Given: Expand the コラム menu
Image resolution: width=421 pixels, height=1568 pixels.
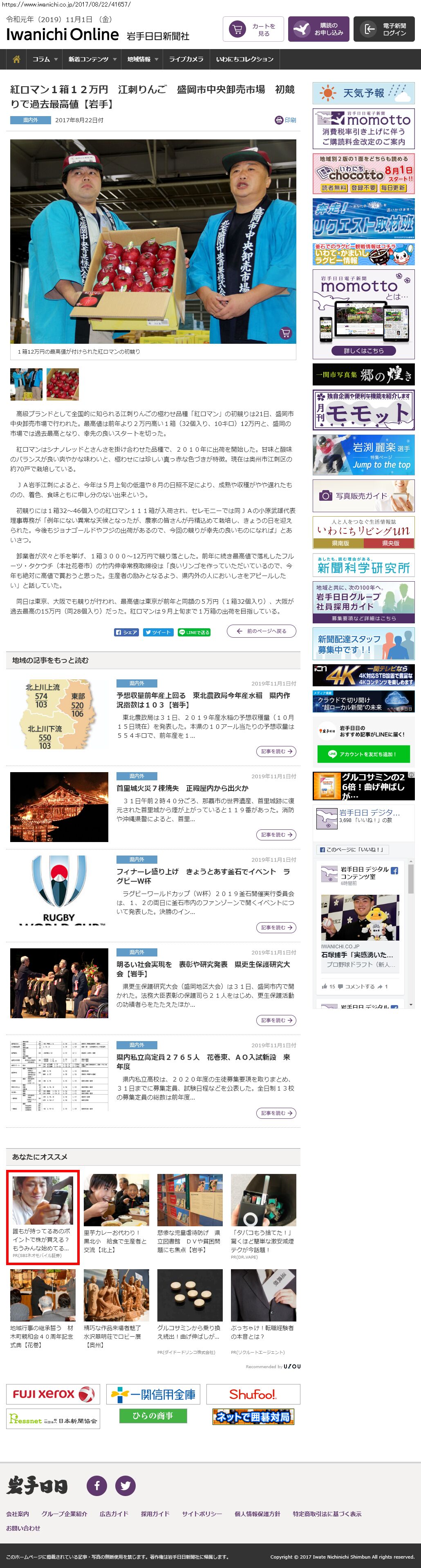Looking at the screenshot, I should (45, 59).
